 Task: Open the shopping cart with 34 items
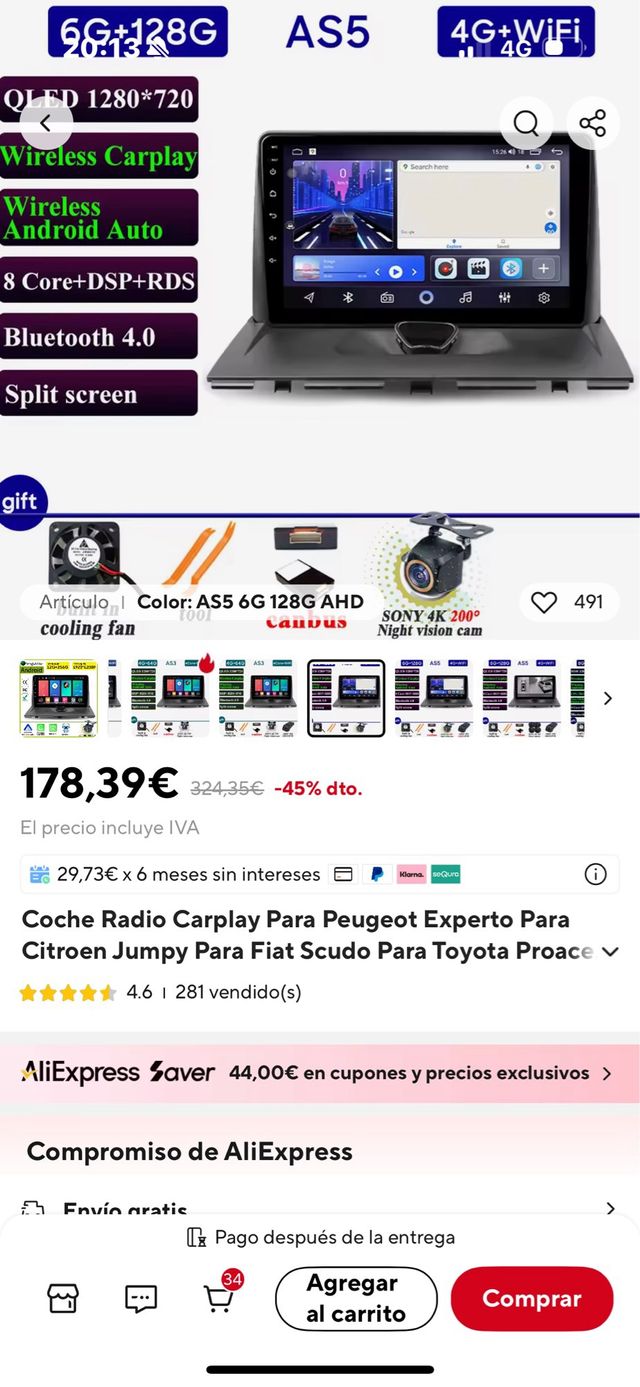(219, 1298)
